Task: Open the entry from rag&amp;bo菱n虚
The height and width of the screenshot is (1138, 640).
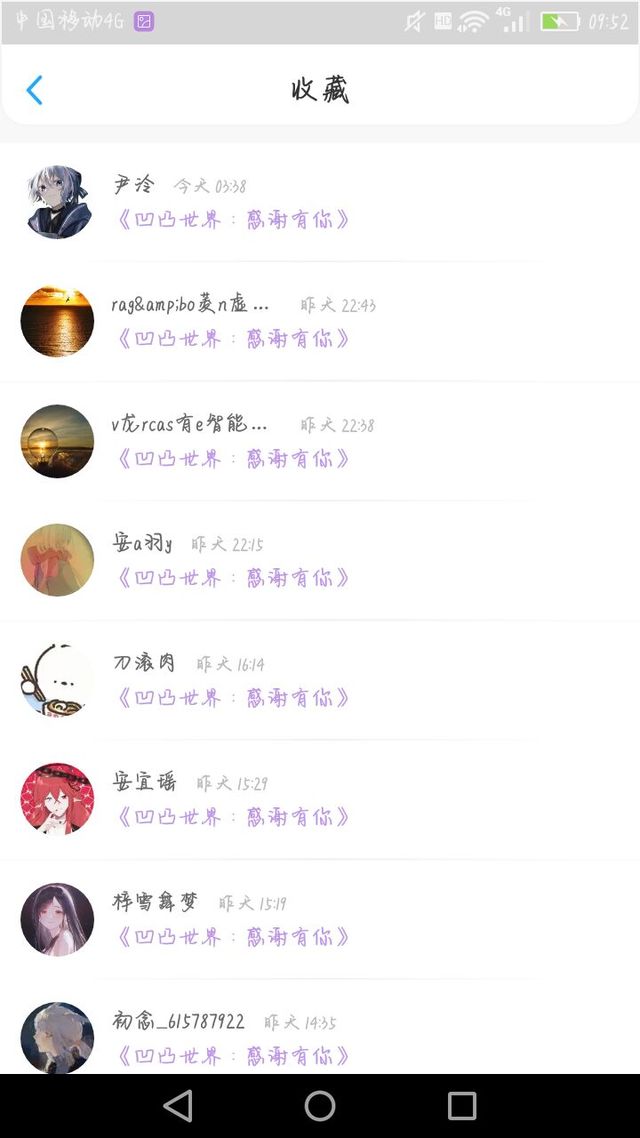Action: [x=320, y=322]
